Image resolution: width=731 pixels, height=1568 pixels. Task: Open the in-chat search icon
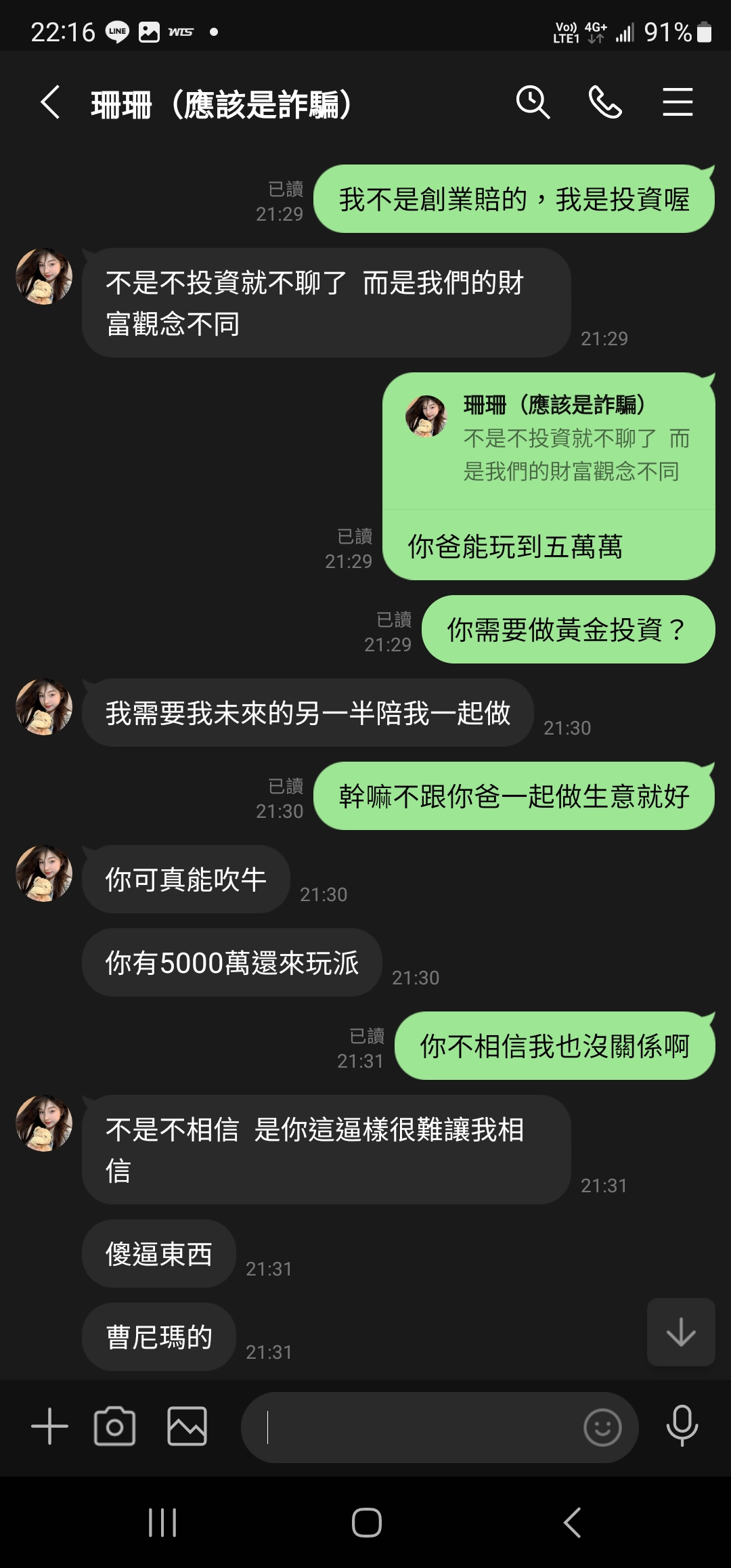[534, 103]
